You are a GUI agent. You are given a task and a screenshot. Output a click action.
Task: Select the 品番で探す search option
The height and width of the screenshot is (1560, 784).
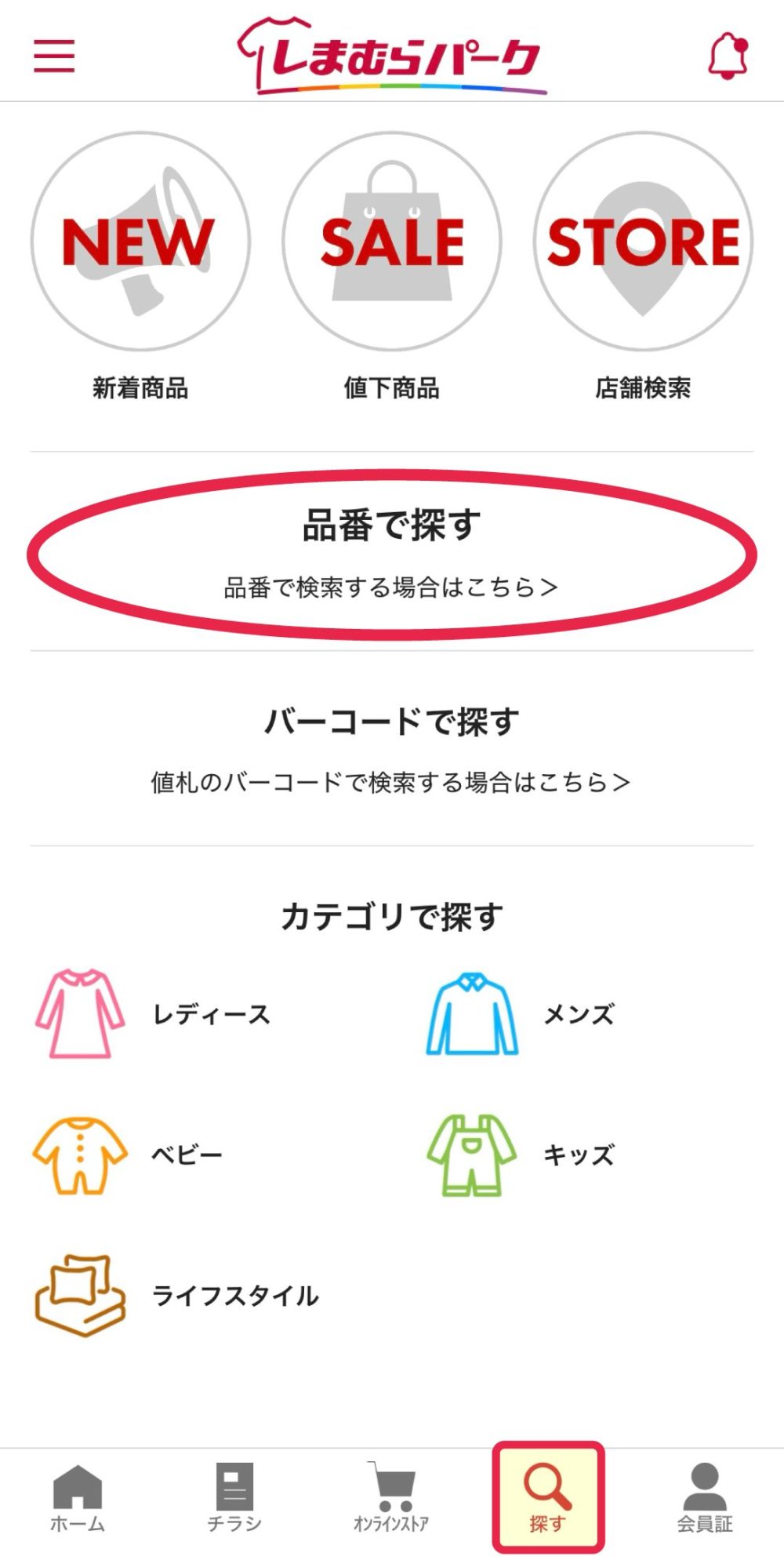[x=392, y=524]
